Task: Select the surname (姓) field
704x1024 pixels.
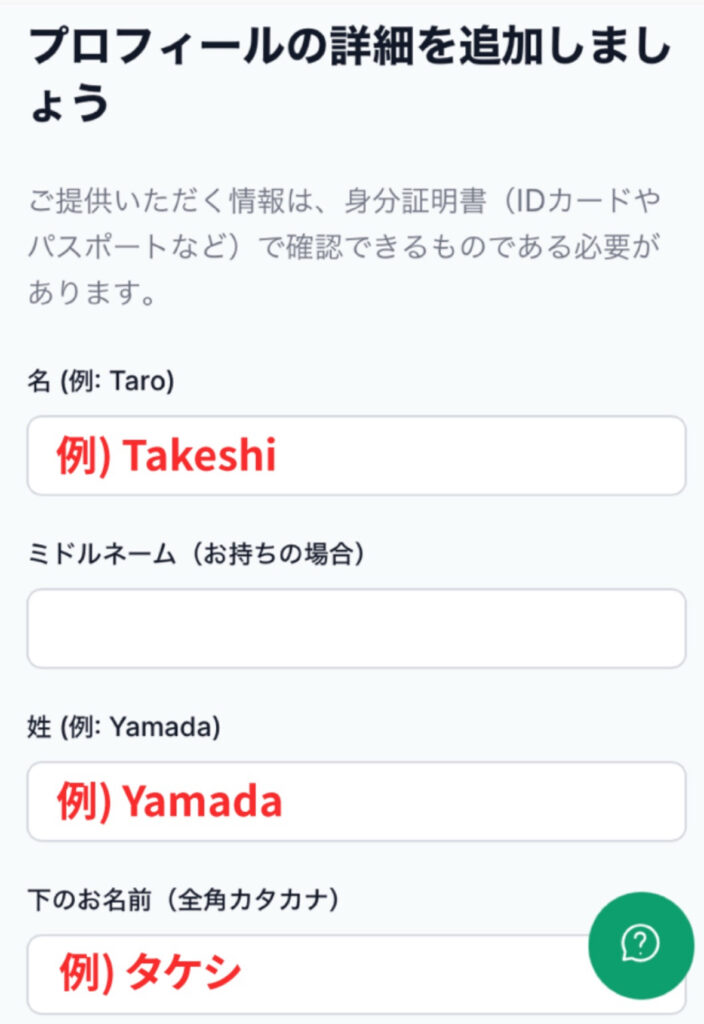Action: tap(356, 801)
